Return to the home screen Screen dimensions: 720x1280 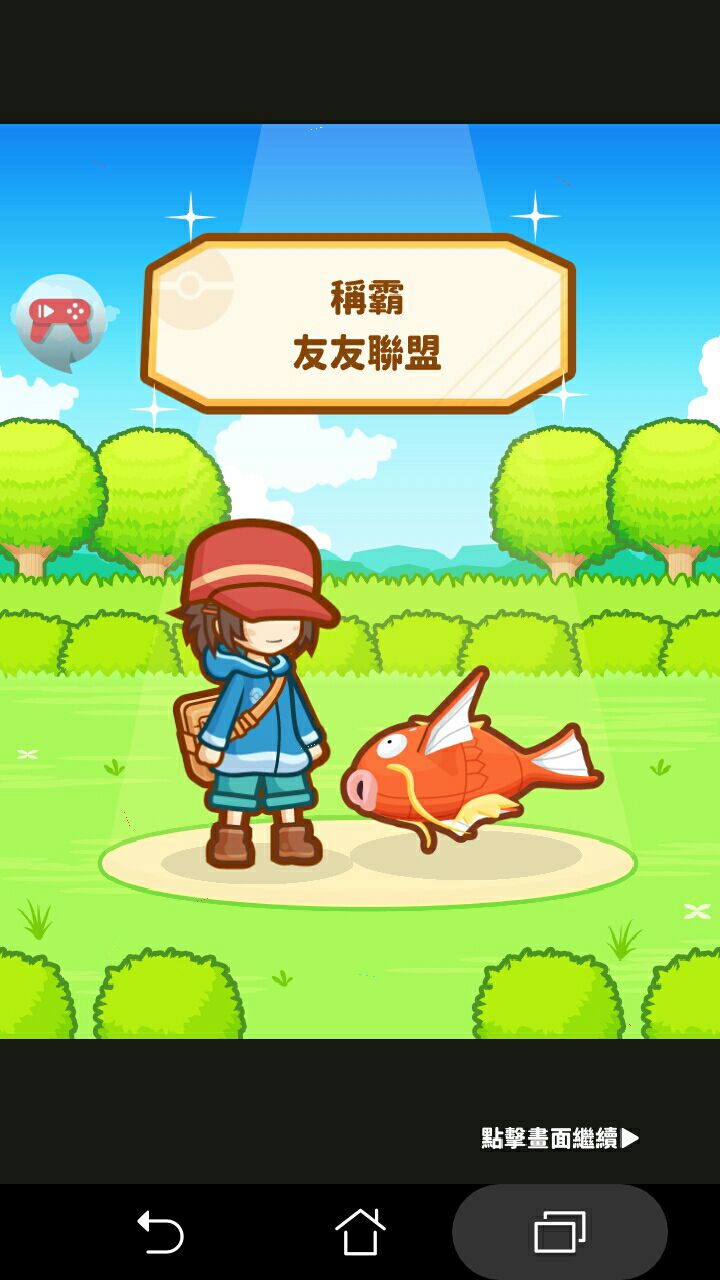[x=360, y=1232]
